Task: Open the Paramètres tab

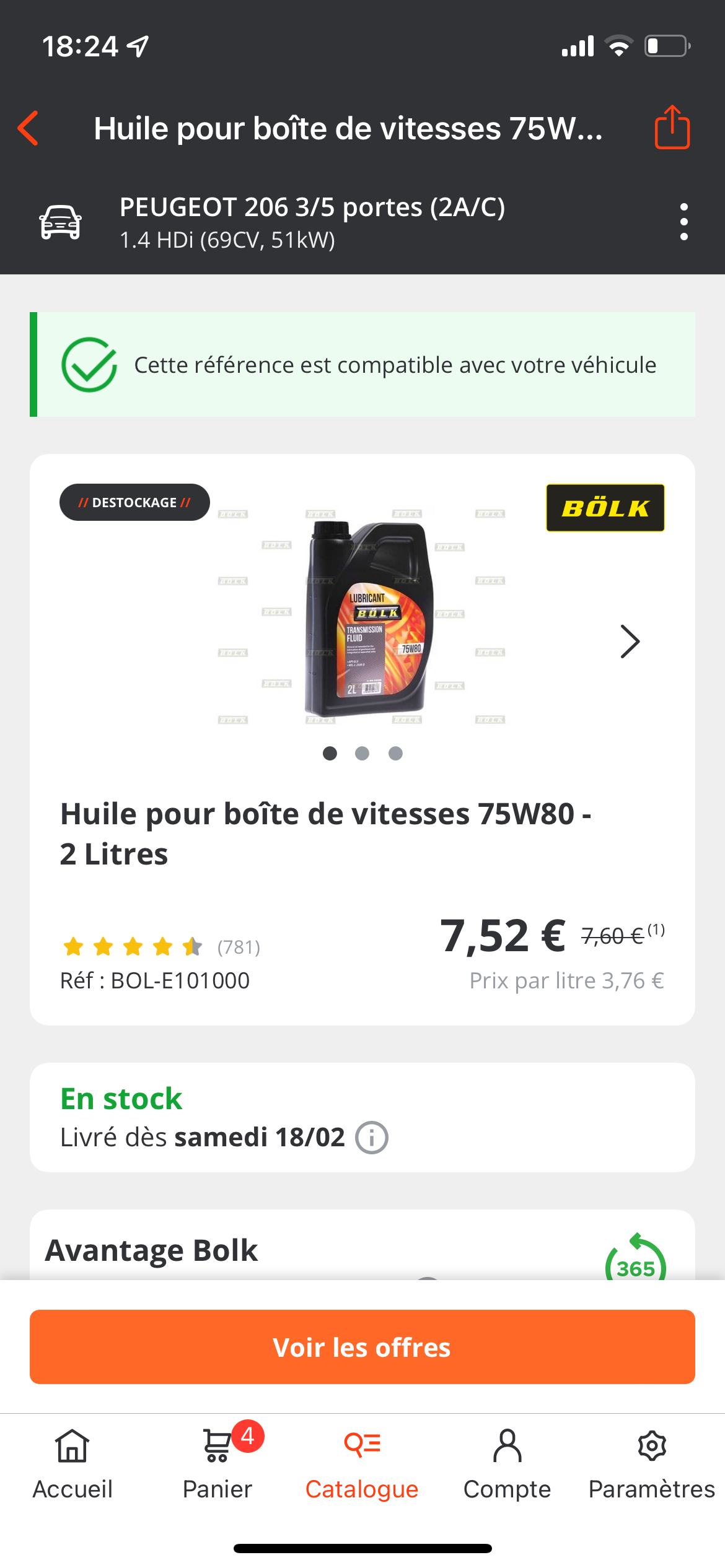Action: click(x=652, y=1464)
